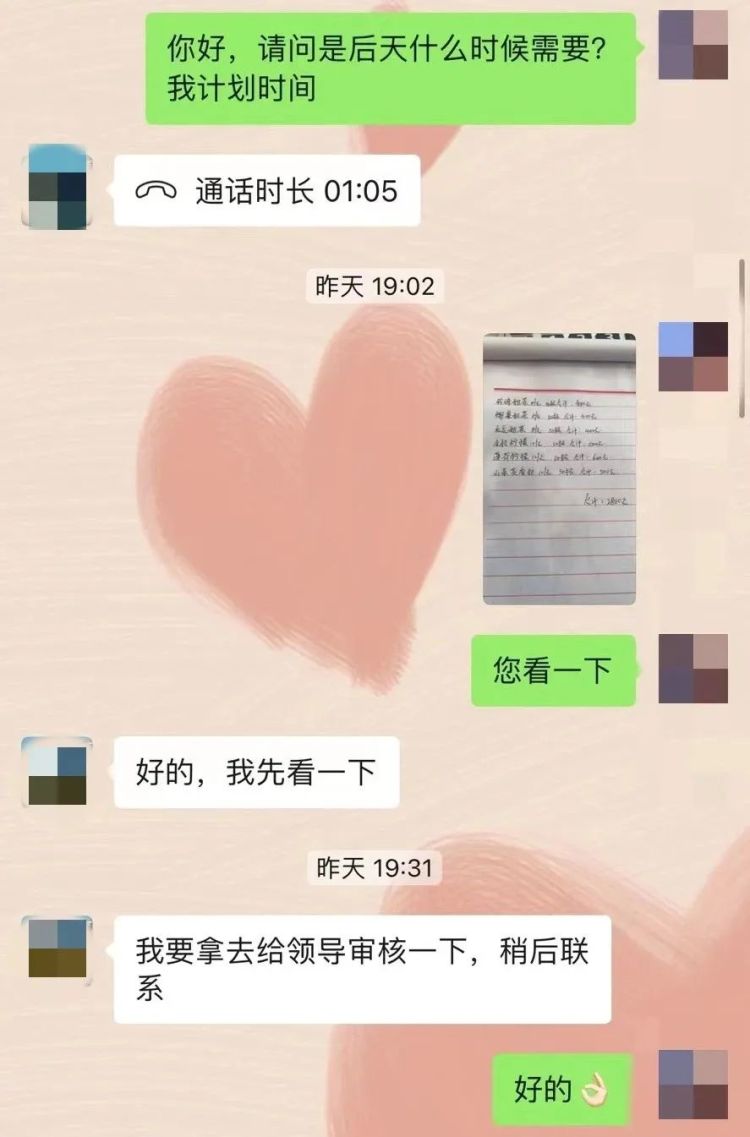Open the handwritten note photo message
Viewport: 750px width, 1137px height.
tap(559, 469)
